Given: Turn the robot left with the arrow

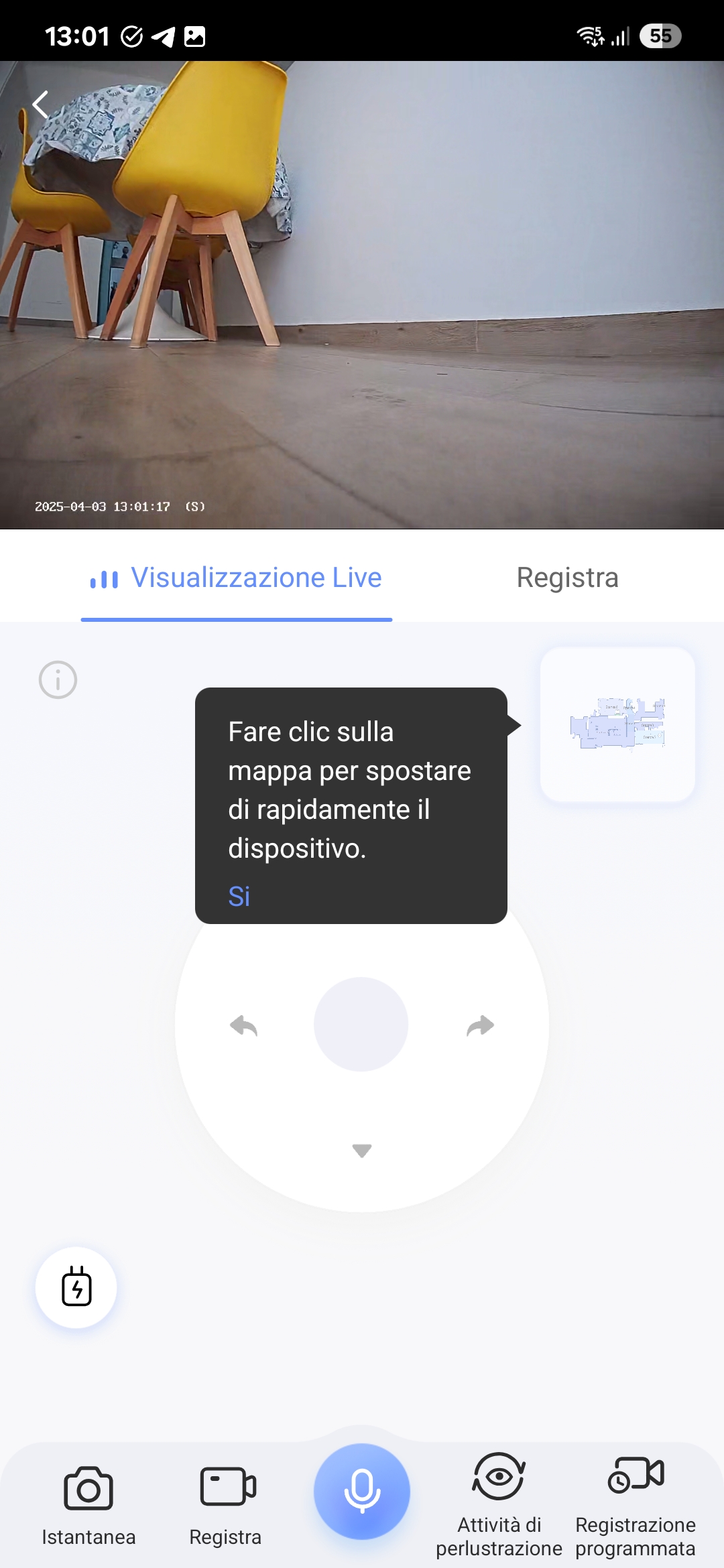Looking at the screenshot, I should coord(243,1025).
